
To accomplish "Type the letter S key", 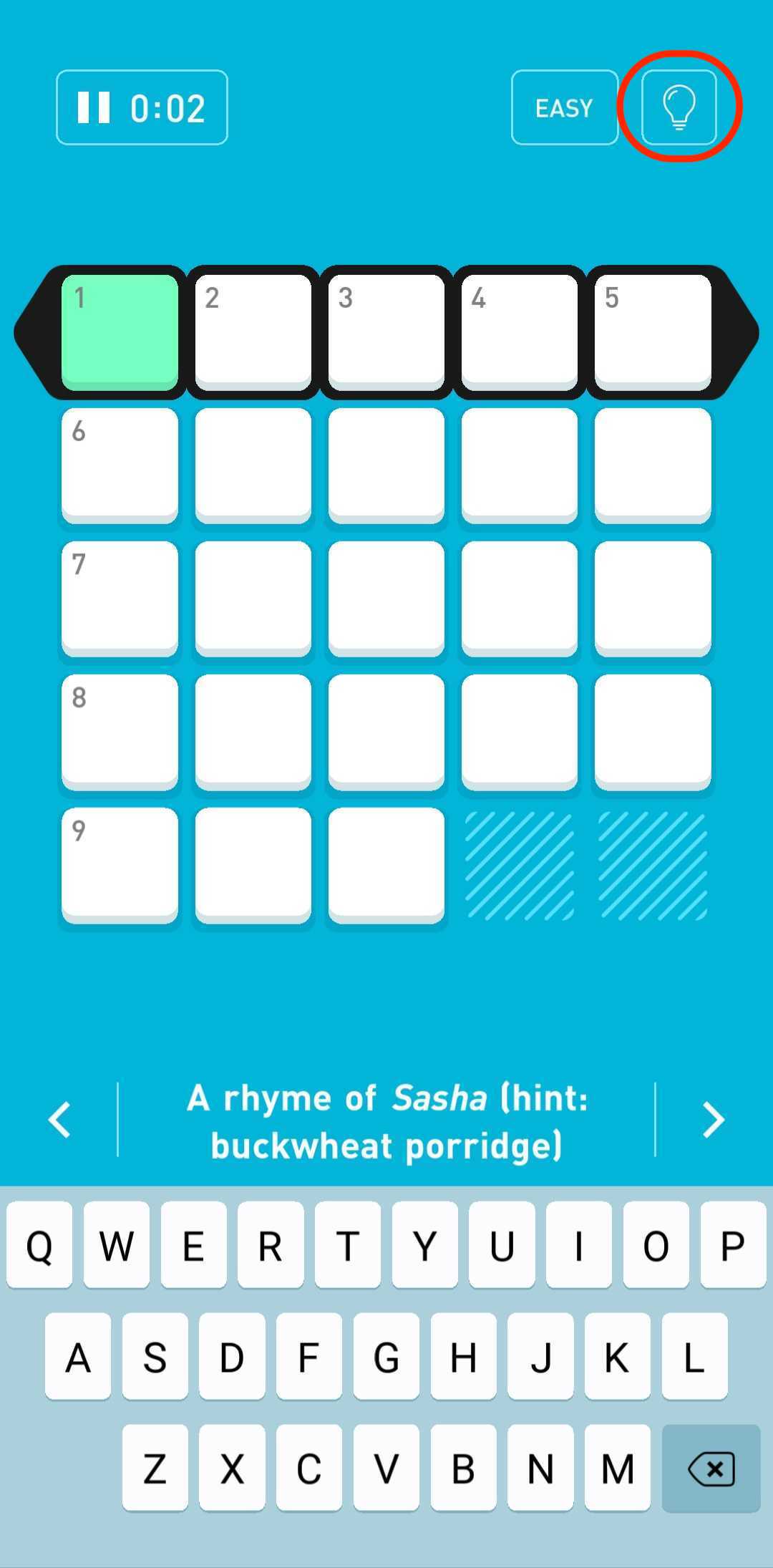I will tap(155, 1356).
